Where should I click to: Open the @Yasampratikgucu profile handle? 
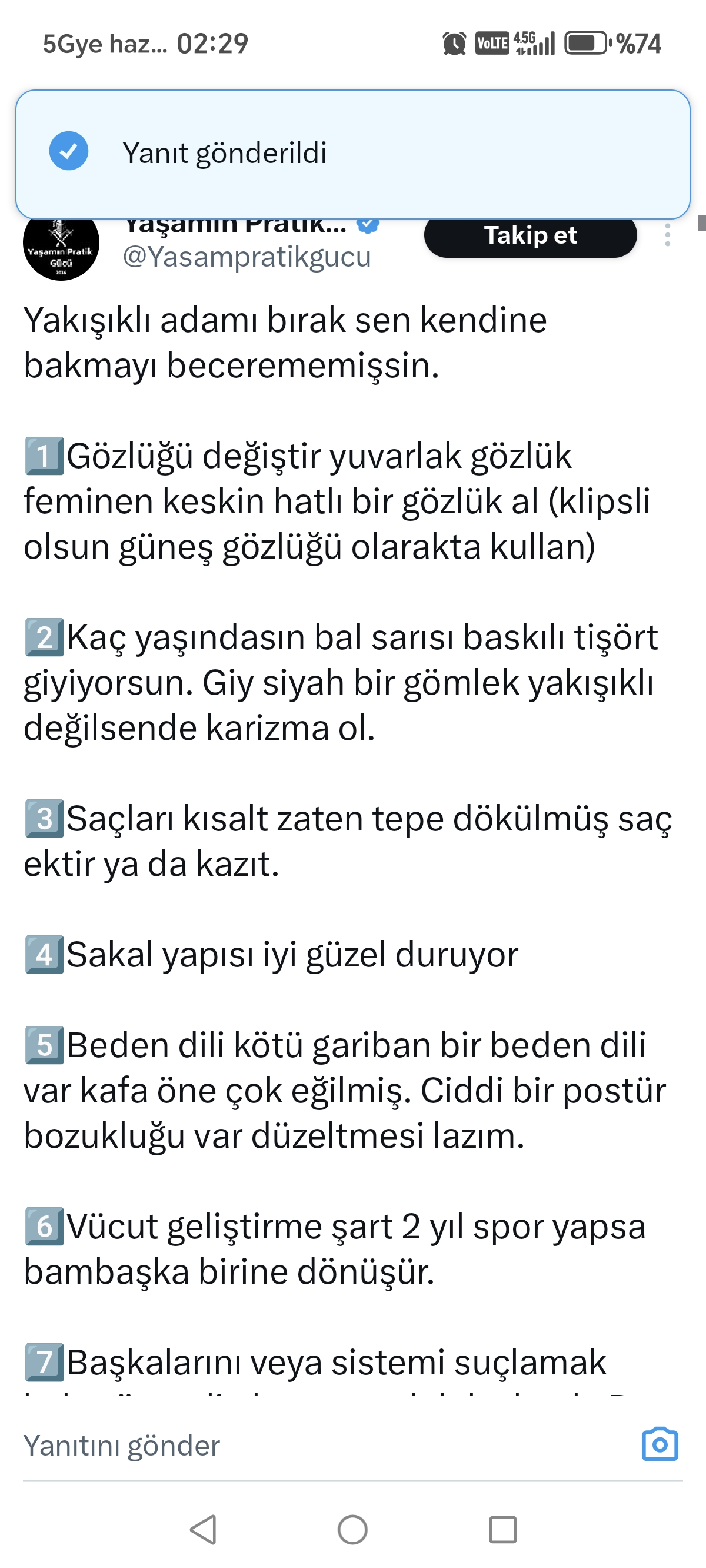pyautogui.click(x=247, y=257)
